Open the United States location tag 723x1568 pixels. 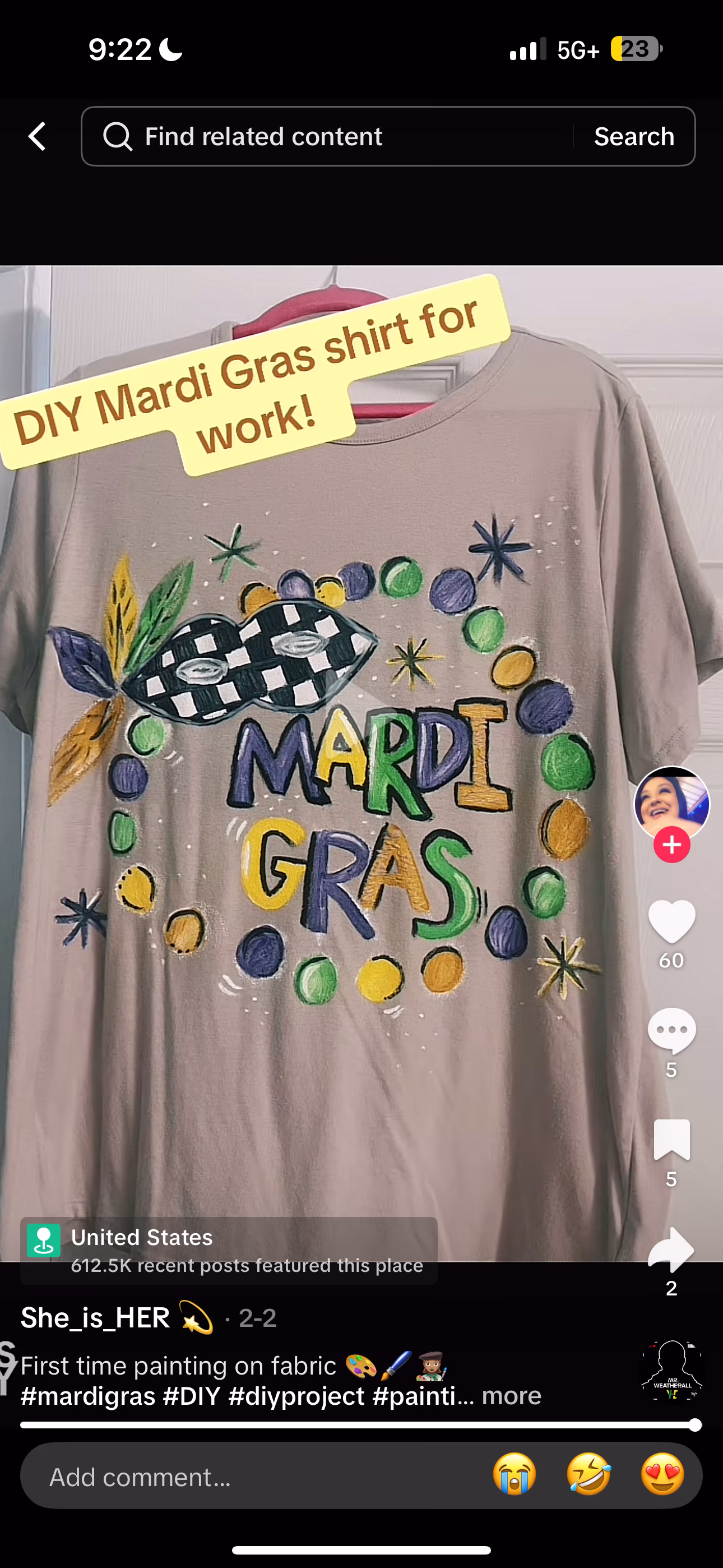pos(228,1250)
